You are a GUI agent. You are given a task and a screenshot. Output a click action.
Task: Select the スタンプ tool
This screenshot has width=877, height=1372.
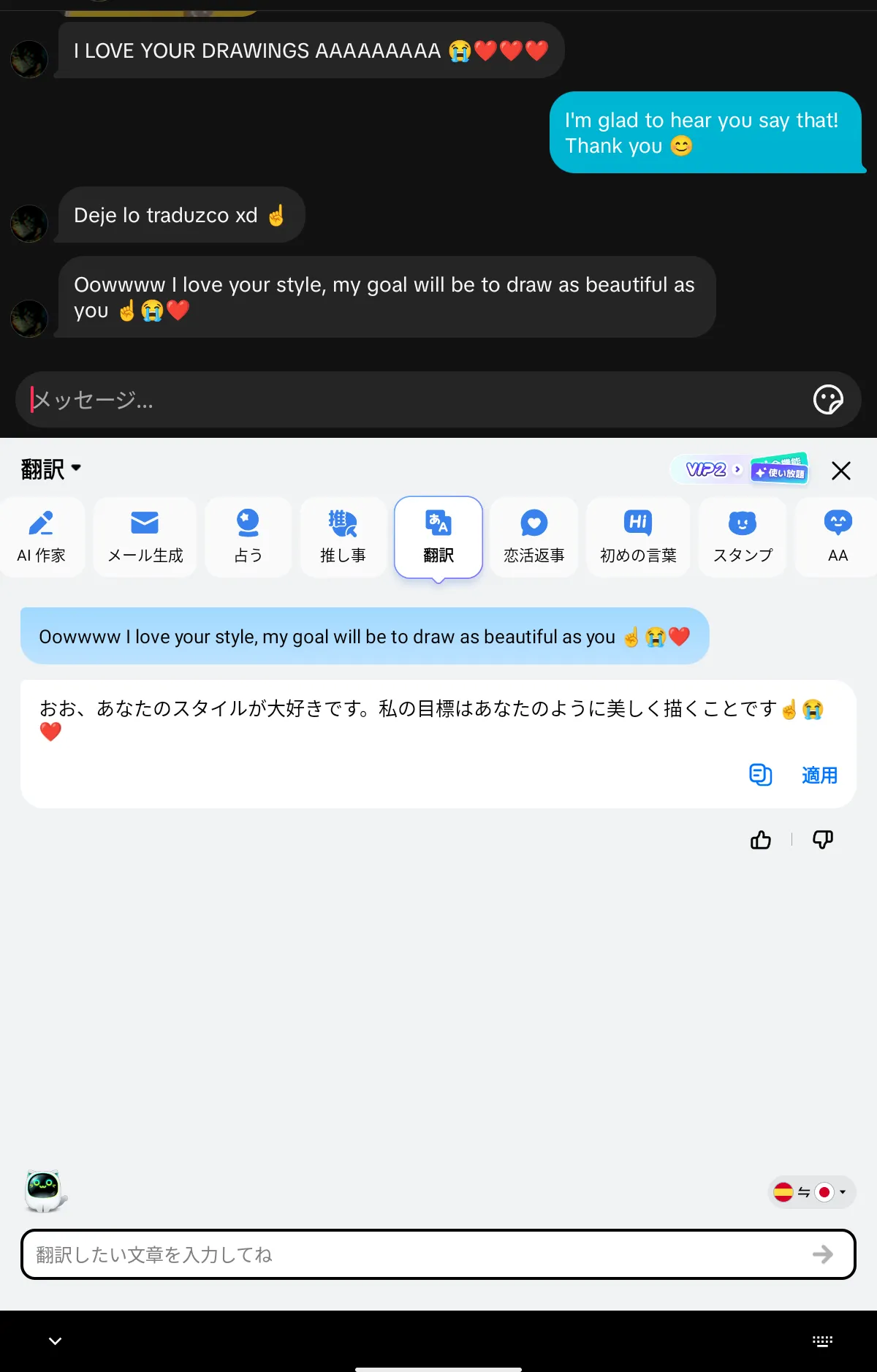click(x=743, y=537)
